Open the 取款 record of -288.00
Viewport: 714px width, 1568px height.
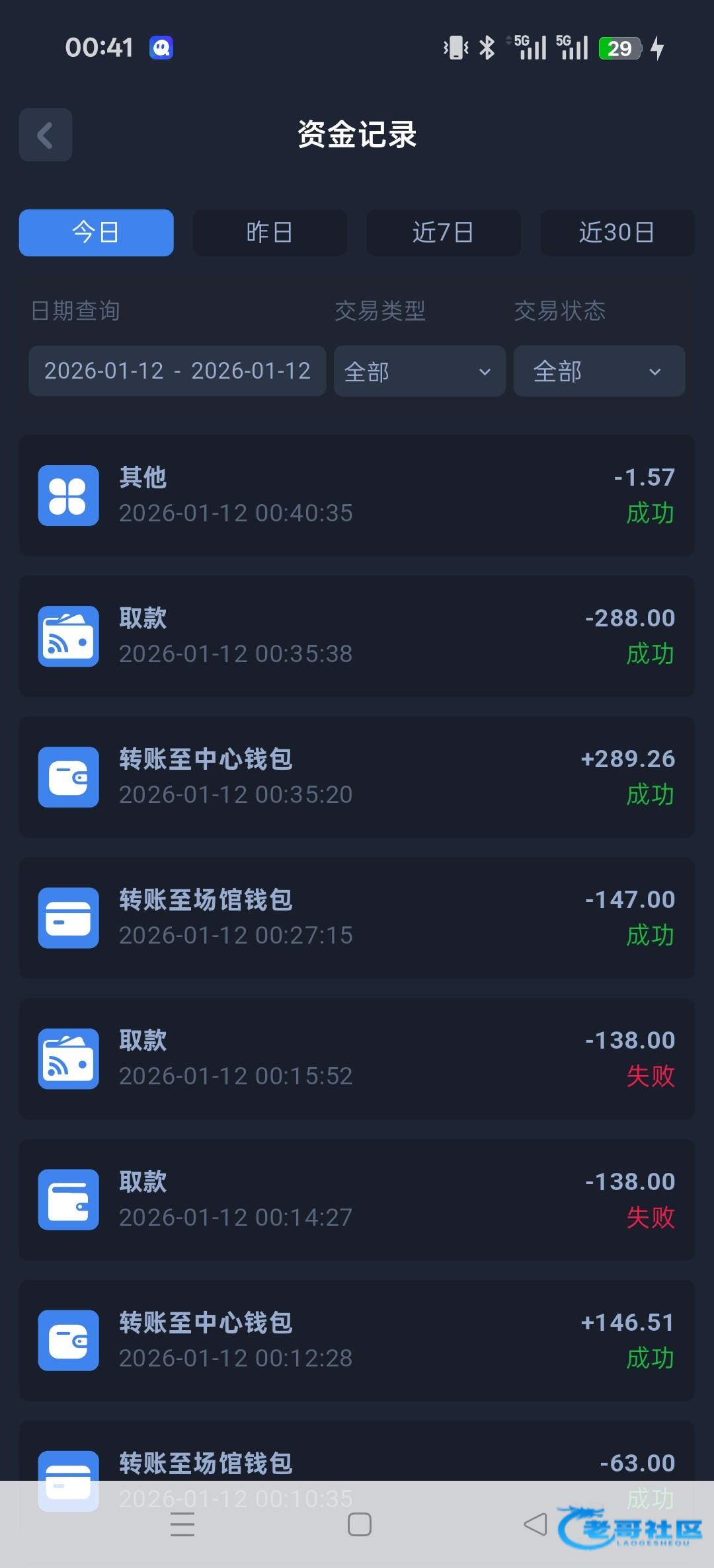click(x=357, y=636)
